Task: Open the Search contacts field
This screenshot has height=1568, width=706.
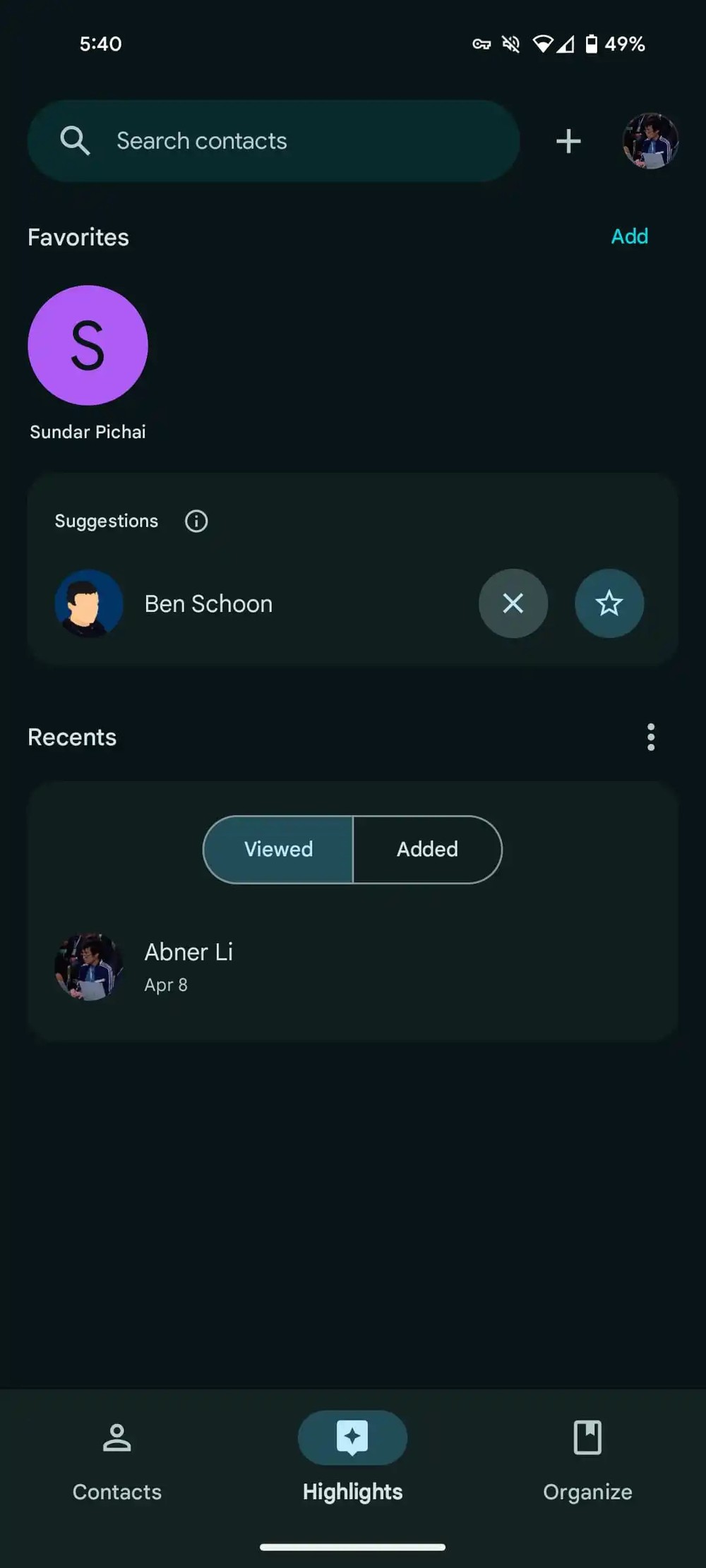Action: pos(273,141)
